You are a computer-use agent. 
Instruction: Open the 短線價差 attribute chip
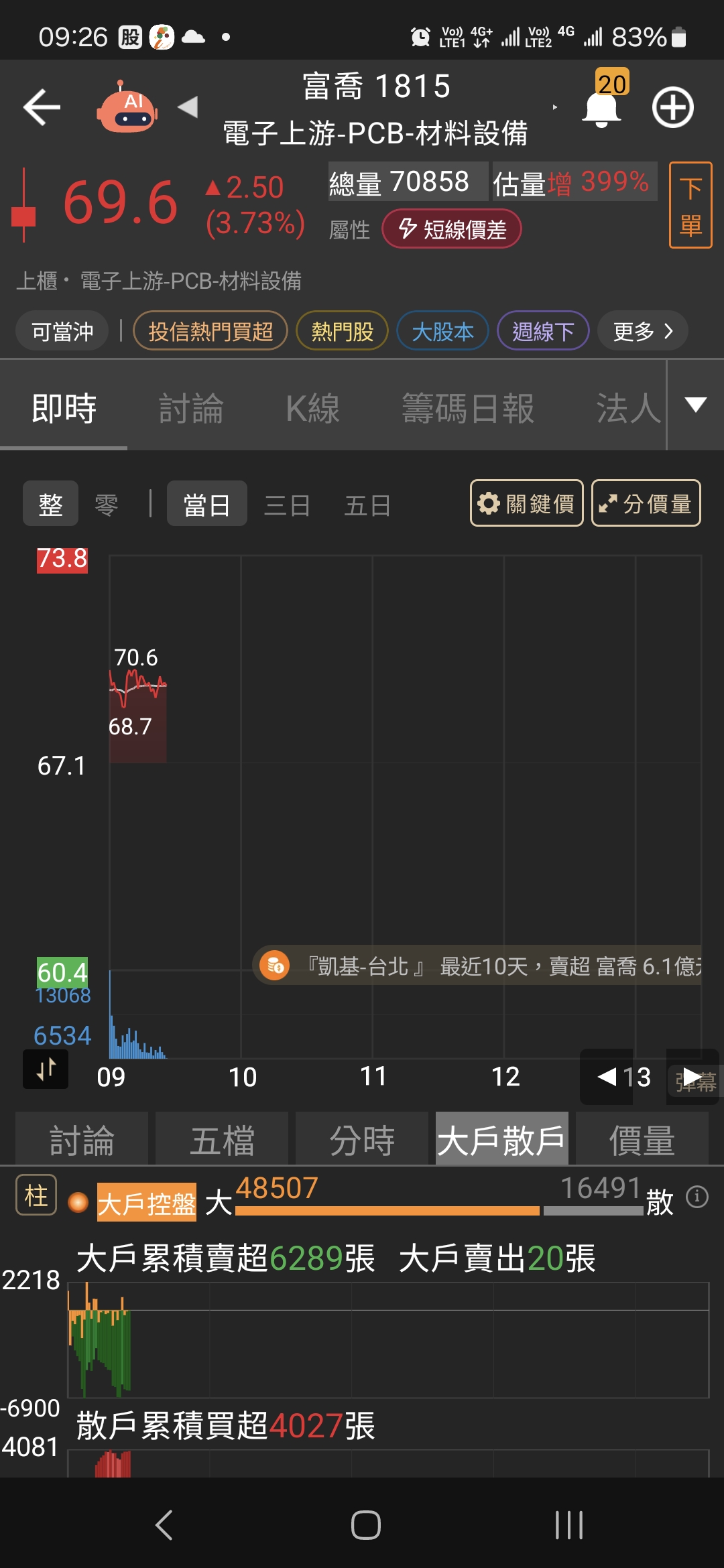(x=452, y=229)
